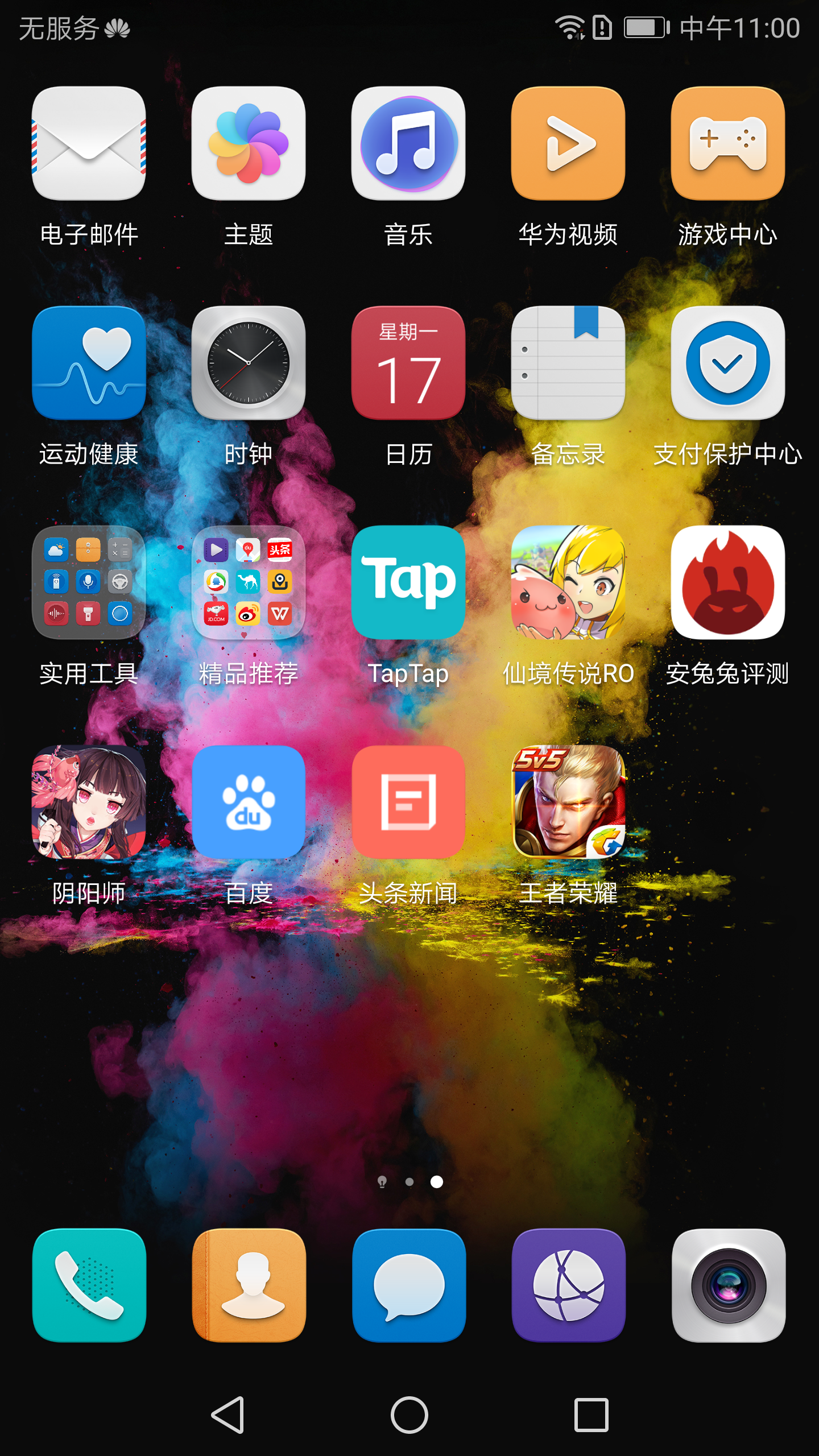This screenshot has height=1456, width=819.
Task: Open the phone dialer in dock
Action: (89, 1285)
